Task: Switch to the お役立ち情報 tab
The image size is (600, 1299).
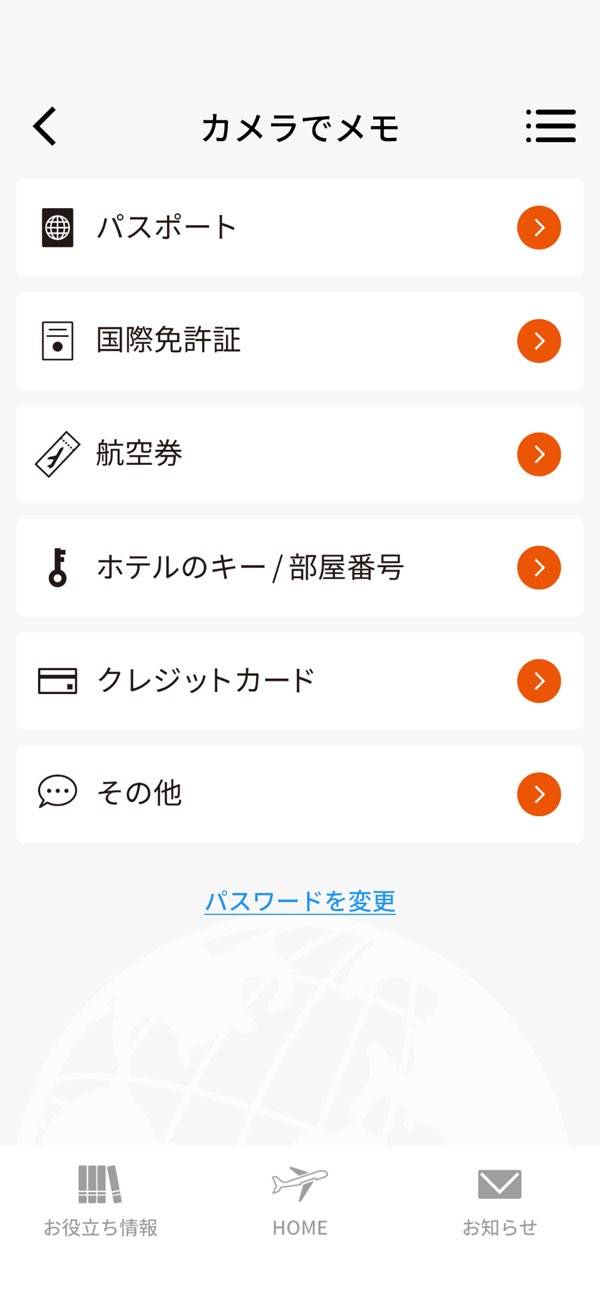Action: click(100, 1201)
